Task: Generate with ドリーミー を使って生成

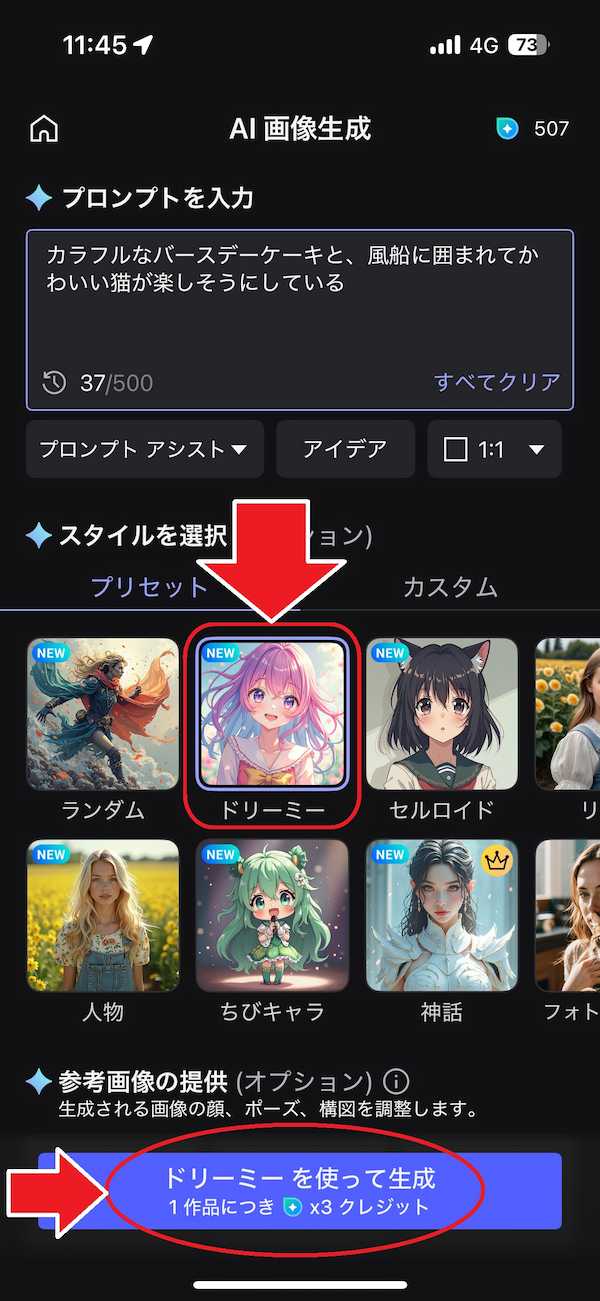Action: pyautogui.click(x=300, y=1191)
